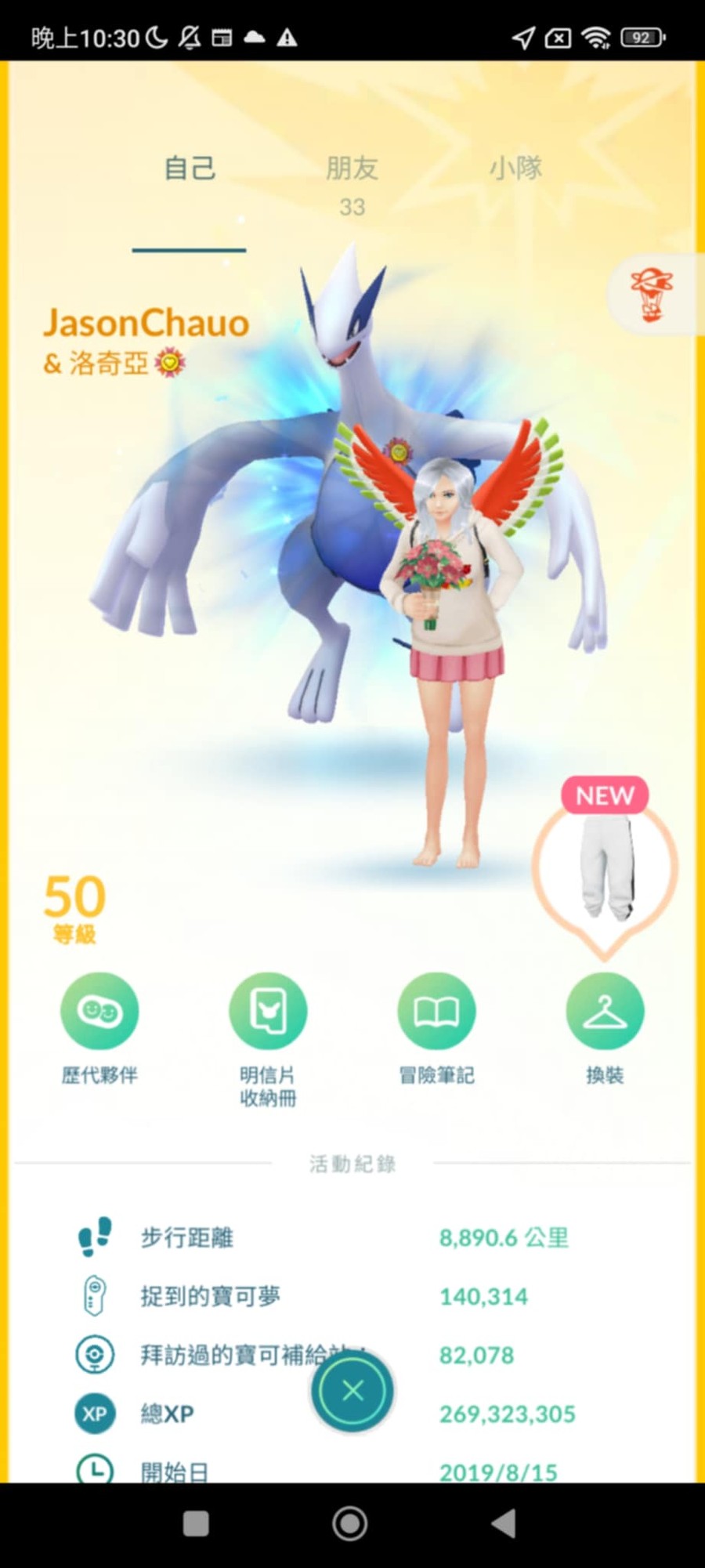
Task: Open the hot air balloon icon
Action: pos(653,295)
